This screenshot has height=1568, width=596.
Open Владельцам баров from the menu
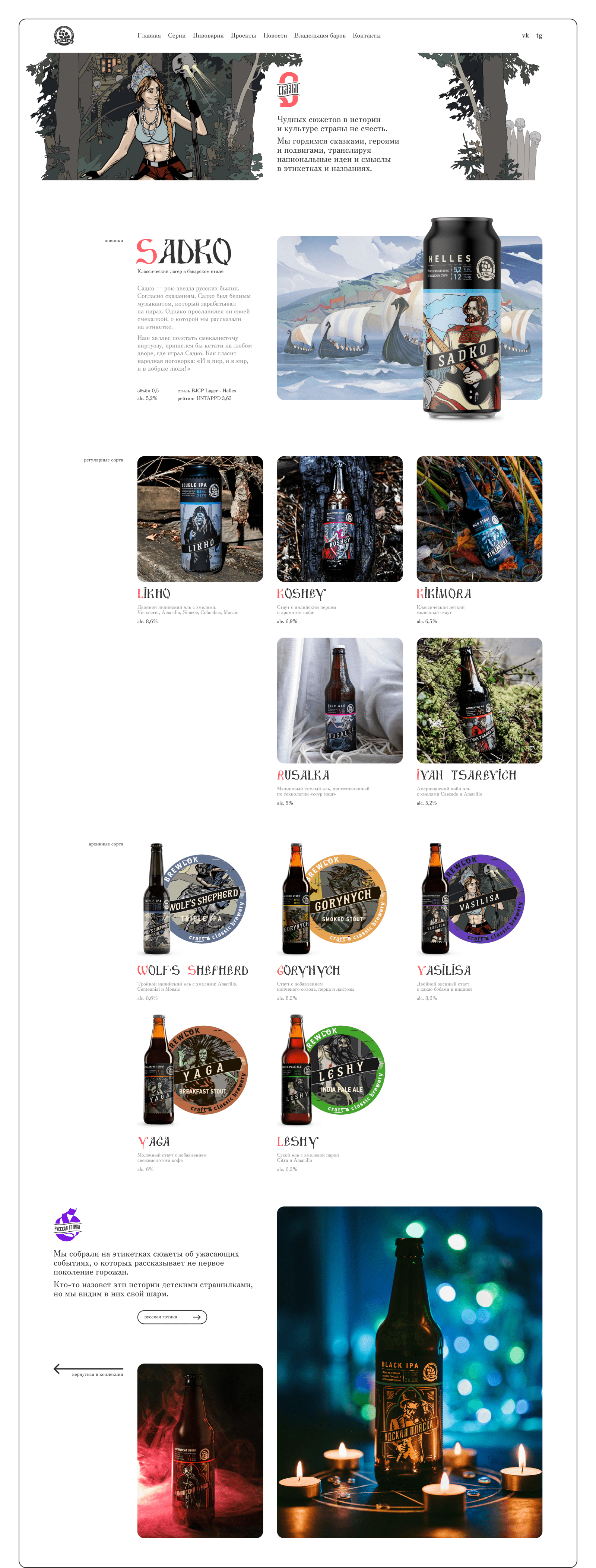click(x=320, y=36)
